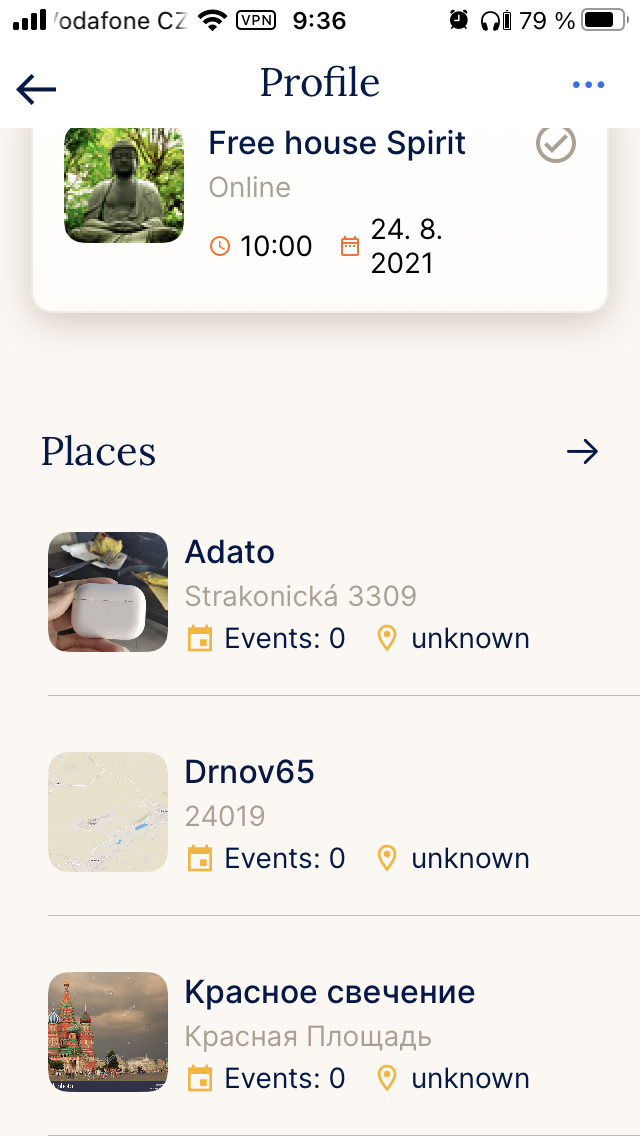The image size is (640, 1136).
Task: Open the three-dot overflow menu
Action: tap(588, 85)
